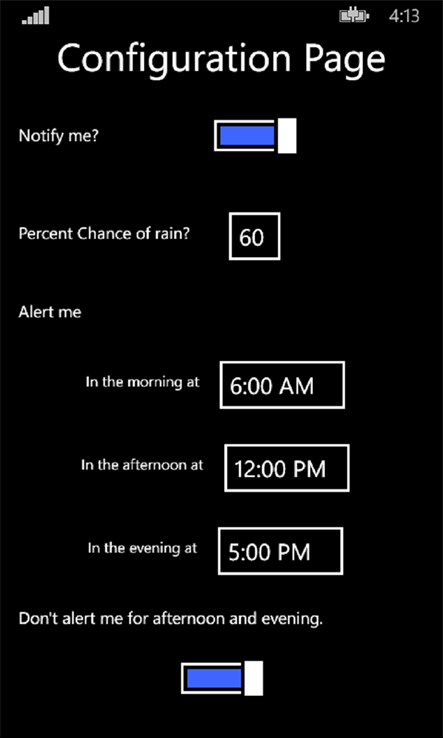Edit the percent chance of rain field
The image size is (443, 738).
[x=255, y=236]
